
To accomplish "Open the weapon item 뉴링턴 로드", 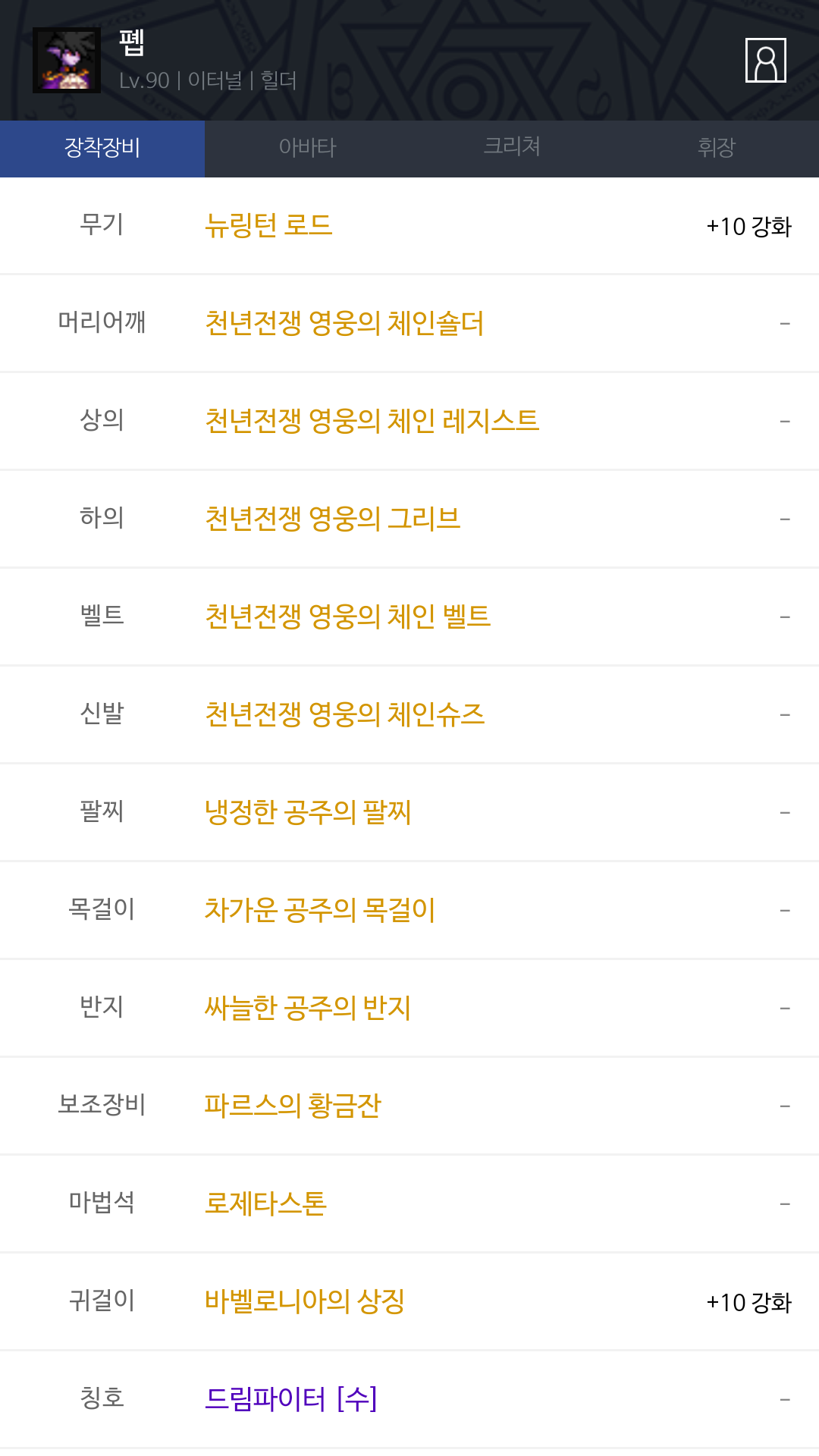I will pos(268,225).
